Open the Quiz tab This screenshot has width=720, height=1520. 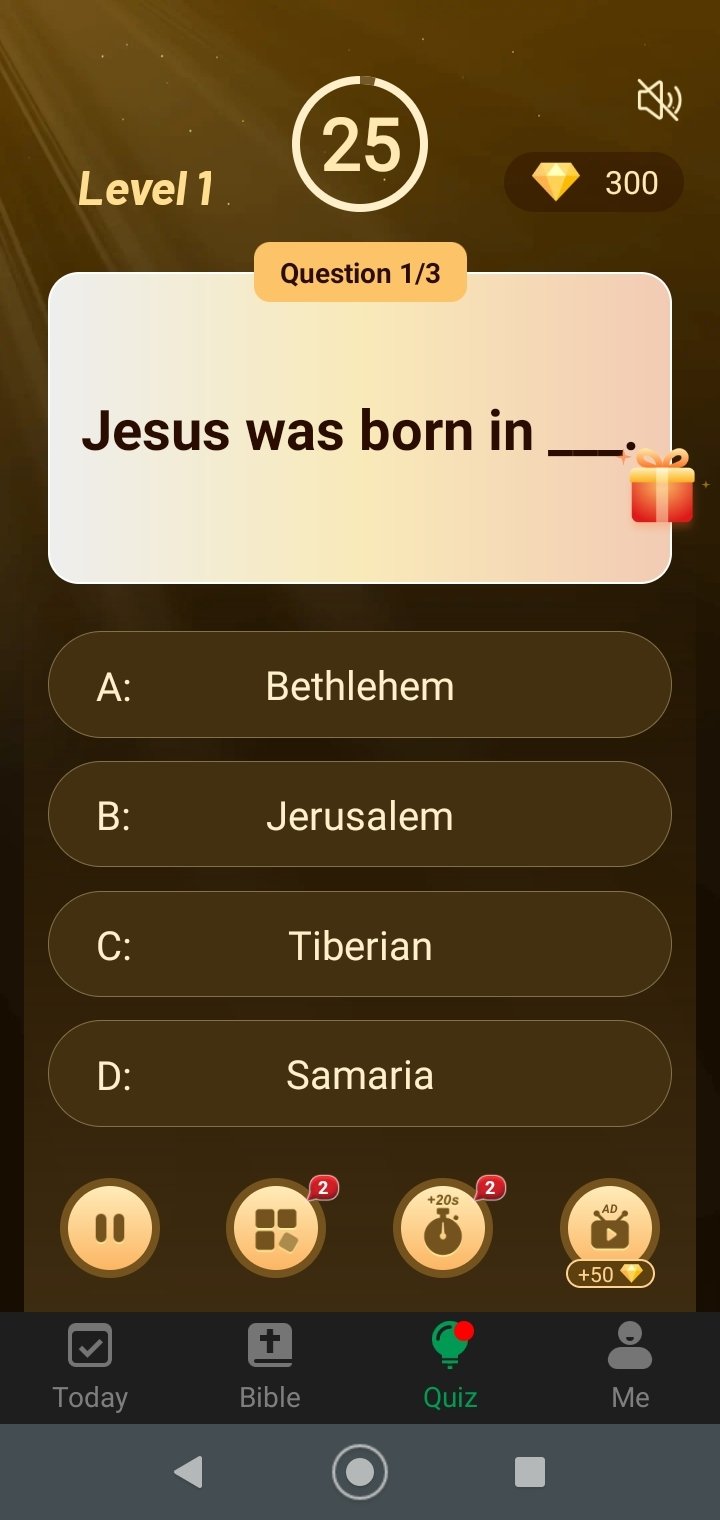(x=450, y=1366)
